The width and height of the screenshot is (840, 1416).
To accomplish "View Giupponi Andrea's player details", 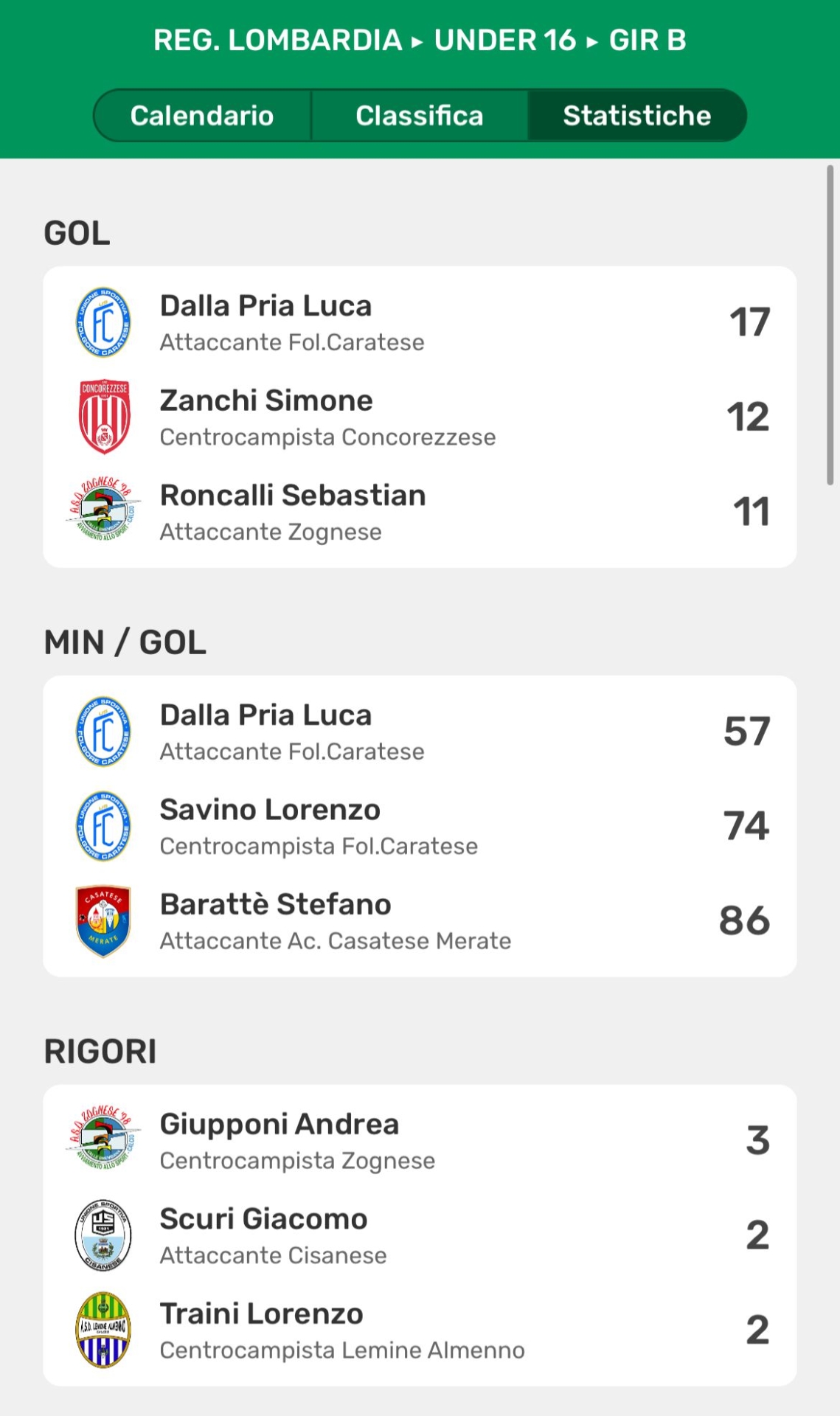I will click(x=419, y=1141).
